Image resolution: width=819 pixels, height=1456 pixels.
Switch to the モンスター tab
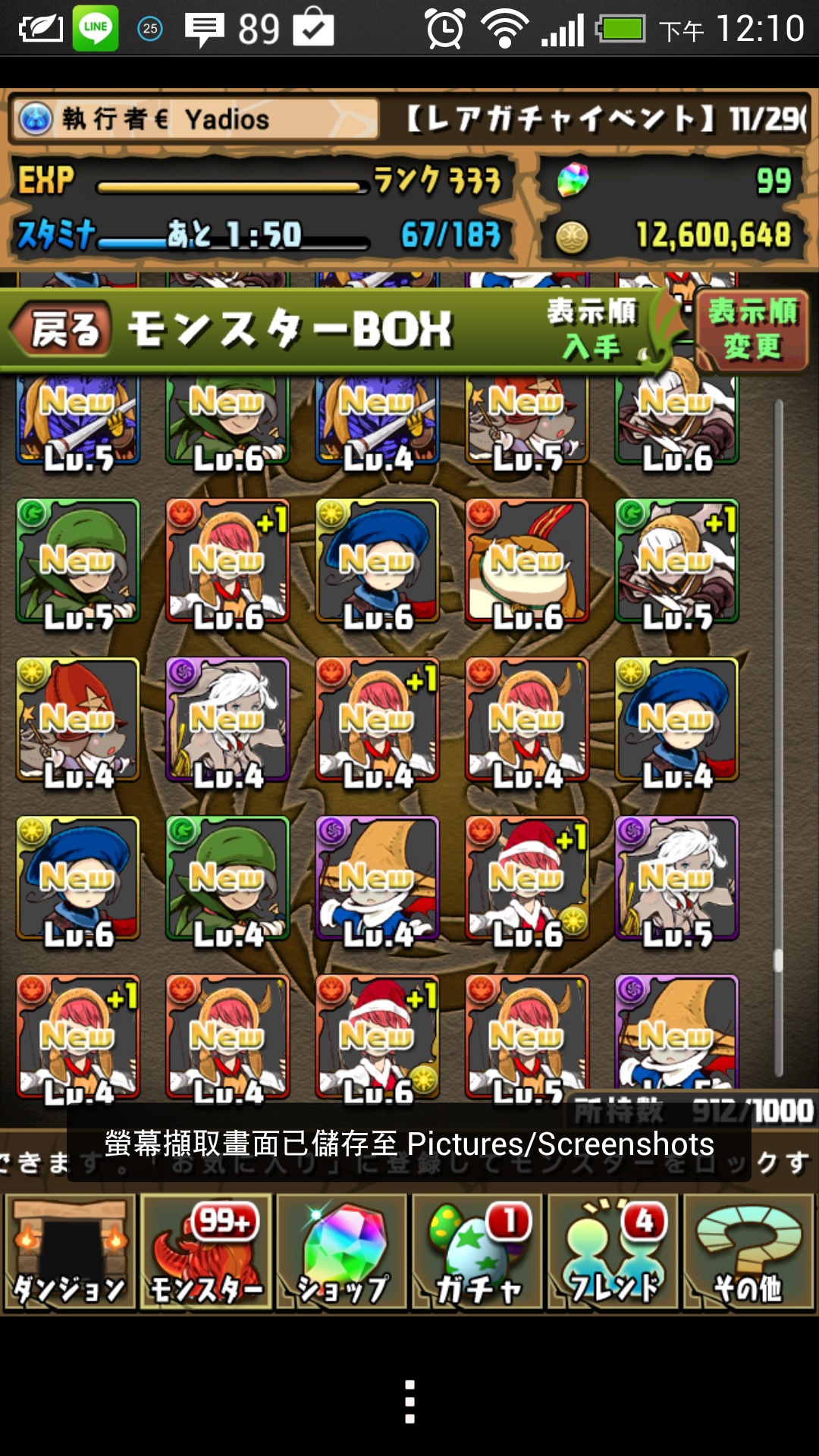[x=206, y=1252]
